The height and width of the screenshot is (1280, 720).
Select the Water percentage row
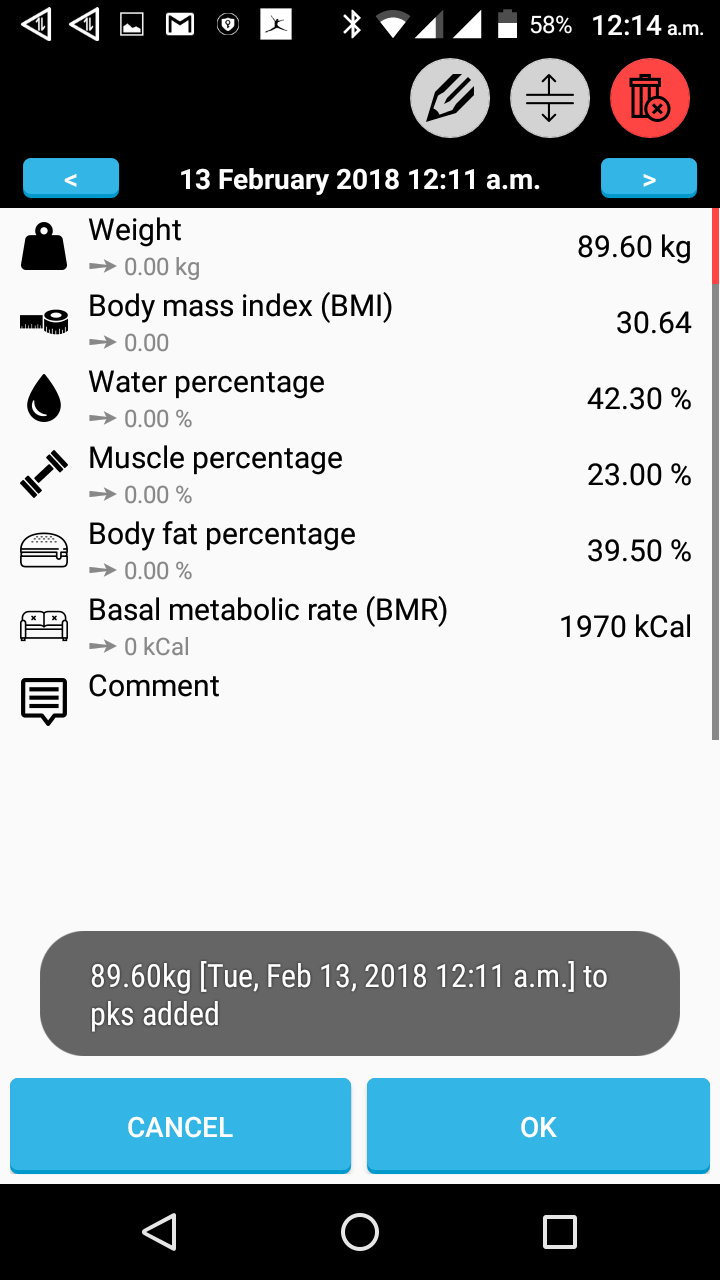[356, 399]
